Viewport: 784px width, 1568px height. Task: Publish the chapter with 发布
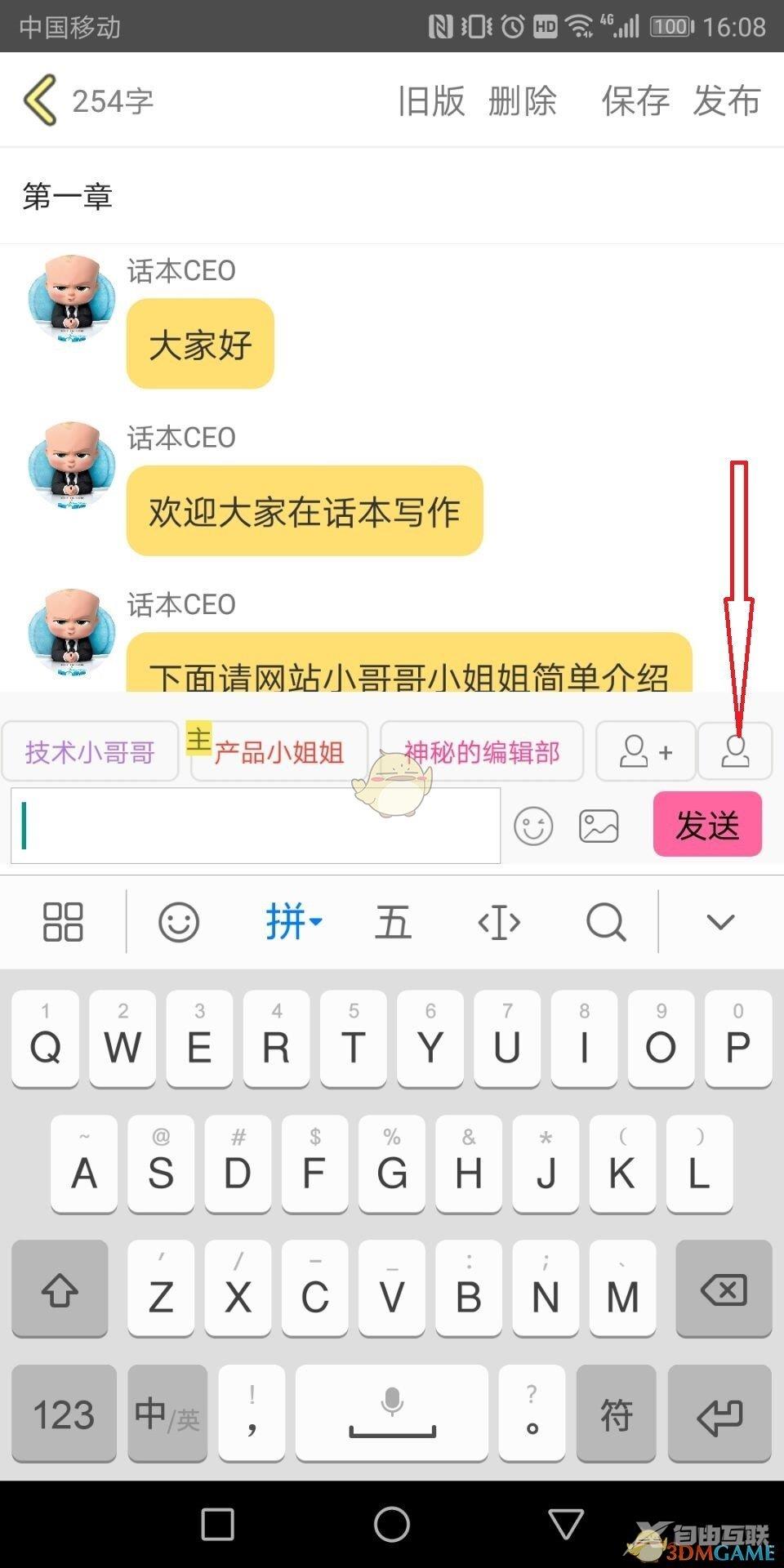point(726,101)
